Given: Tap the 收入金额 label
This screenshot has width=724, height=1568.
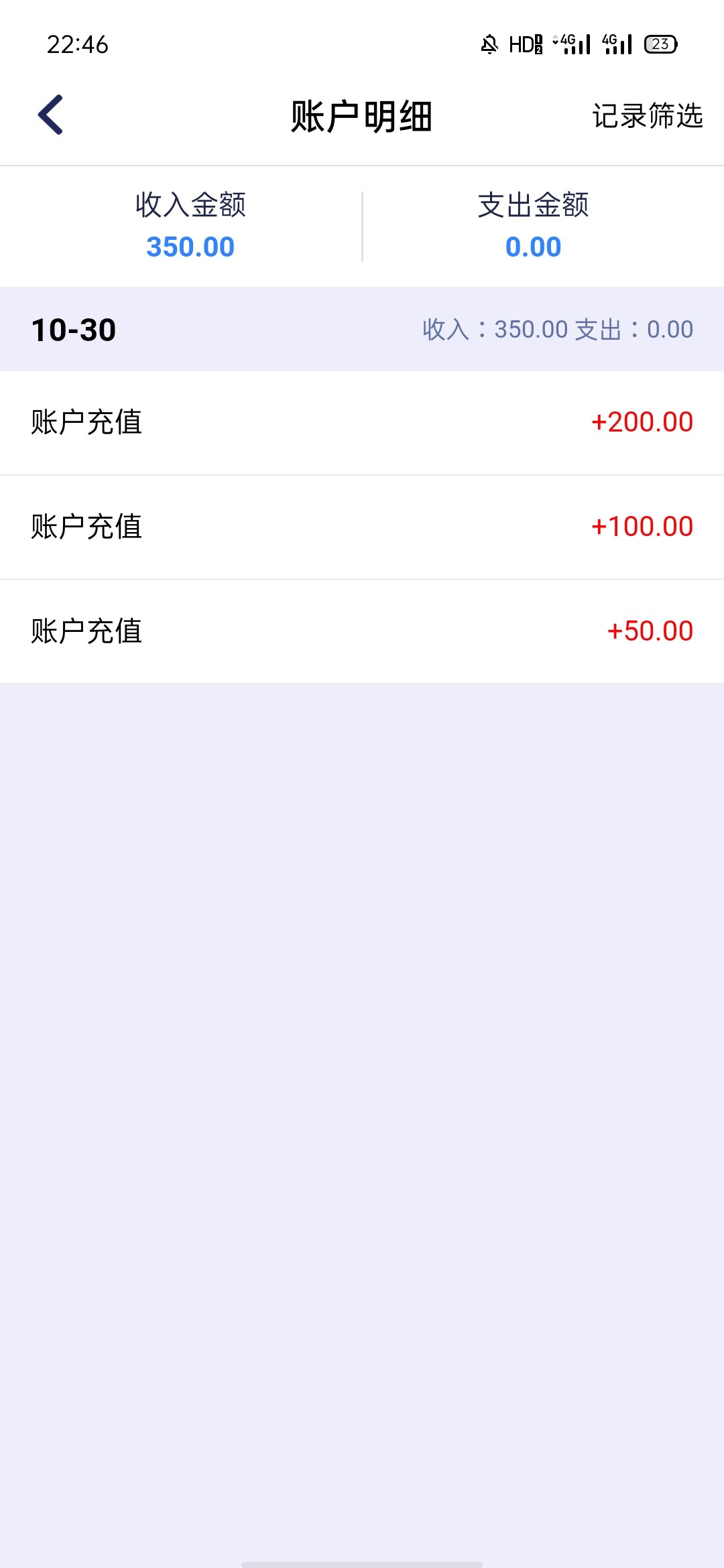Looking at the screenshot, I should [190, 206].
